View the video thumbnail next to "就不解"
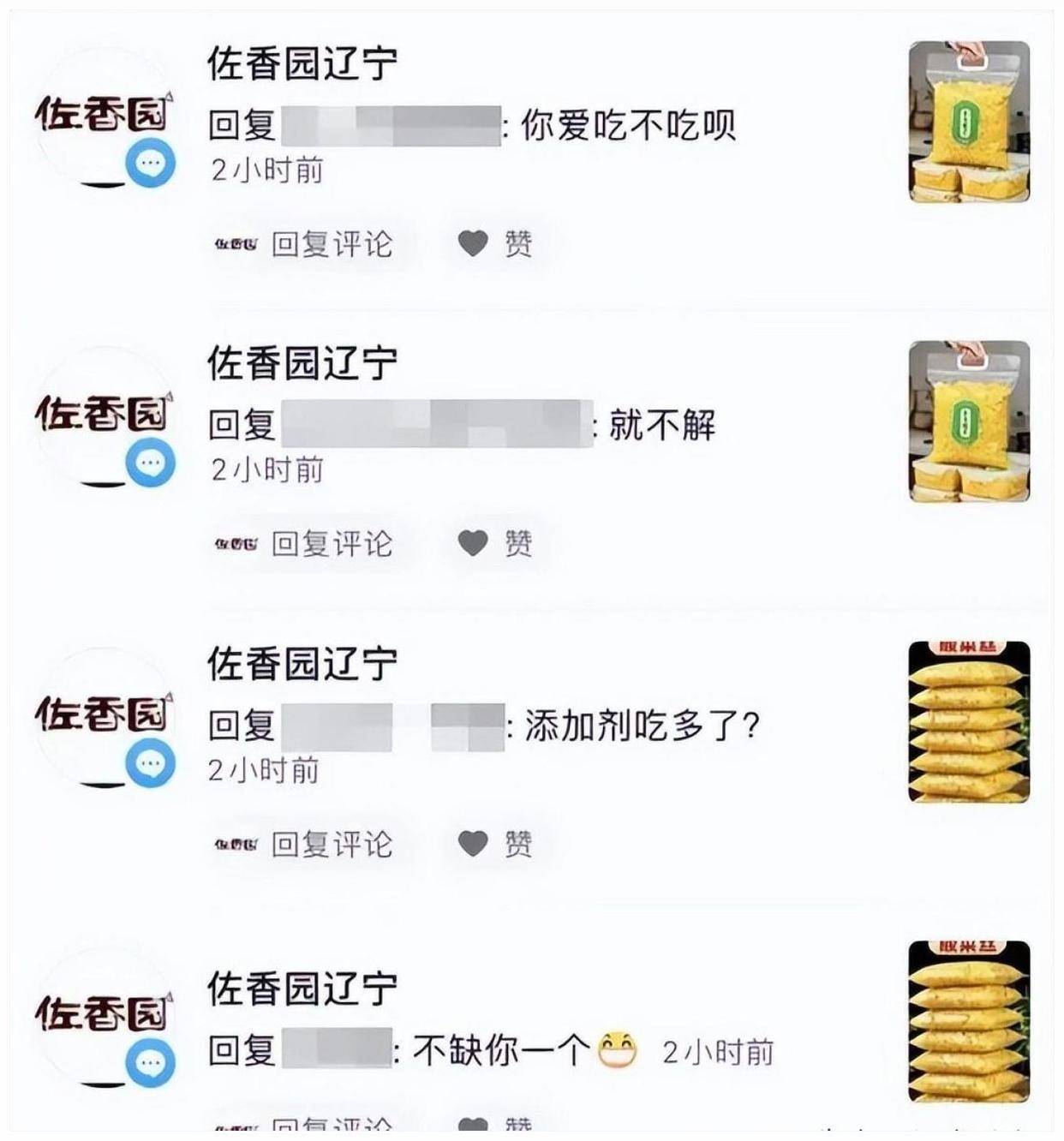Image resolution: width=1064 pixels, height=1141 pixels. click(x=969, y=421)
